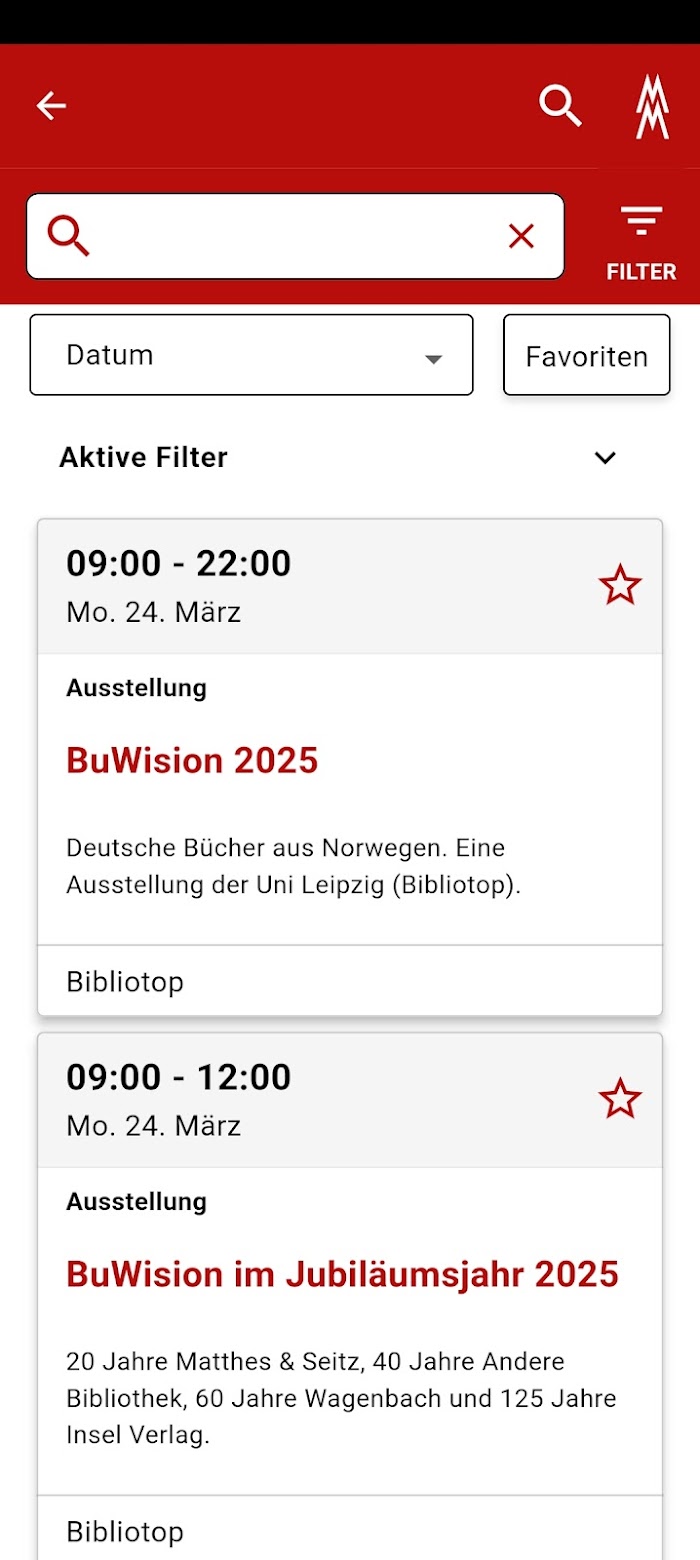Open search from the top bar magnifier
700x1560 pixels.
(x=560, y=106)
